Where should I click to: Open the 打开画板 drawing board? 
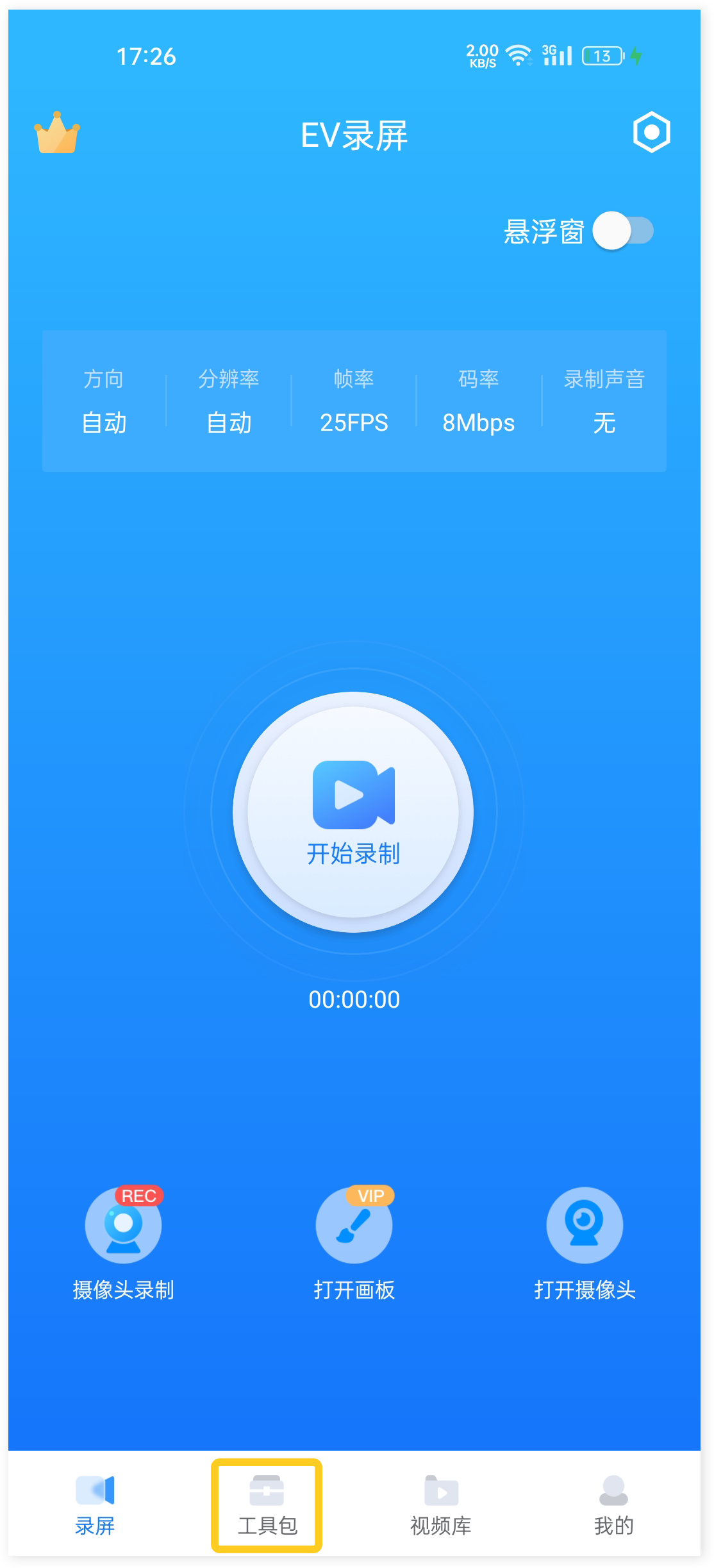(354, 1240)
